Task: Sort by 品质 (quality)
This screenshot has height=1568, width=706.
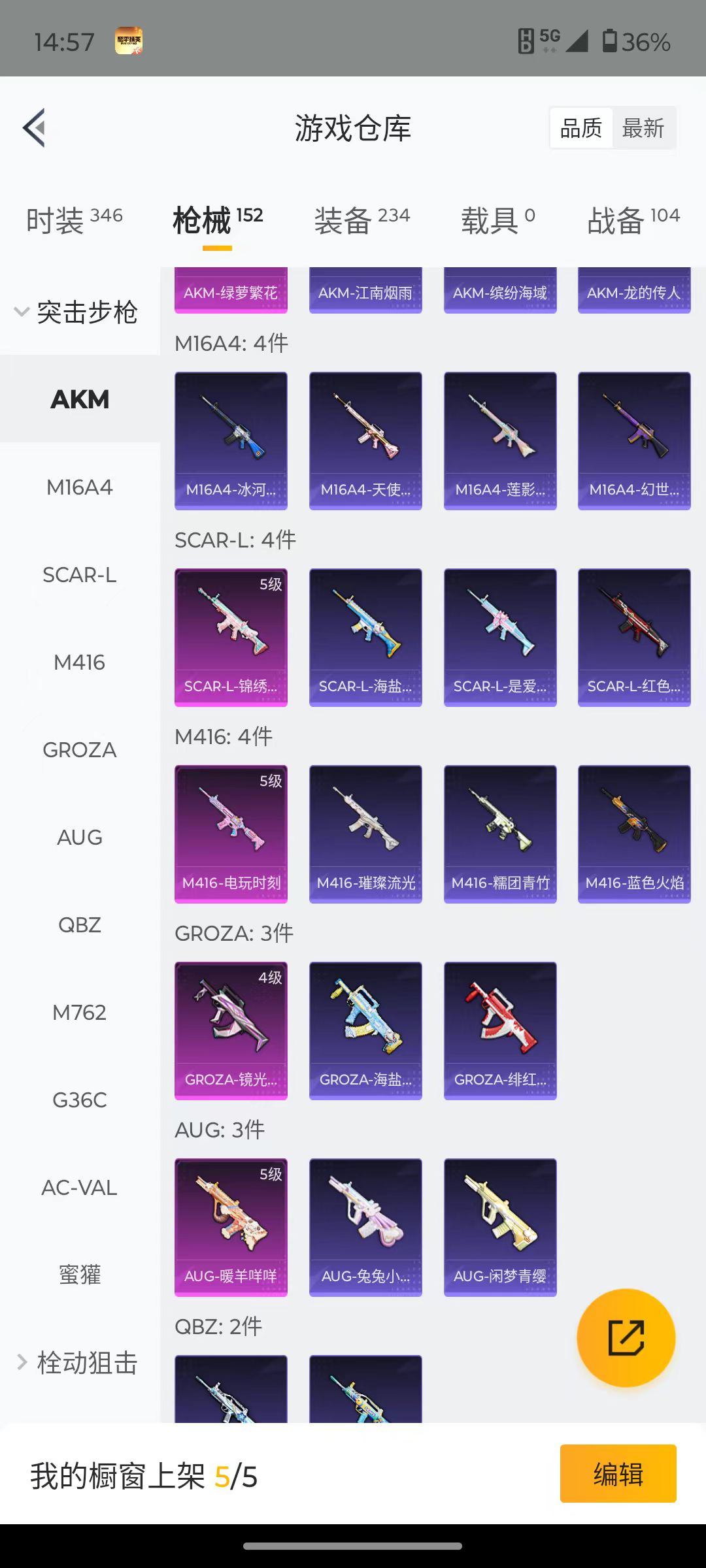Action: pyautogui.click(x=581, y=128)
